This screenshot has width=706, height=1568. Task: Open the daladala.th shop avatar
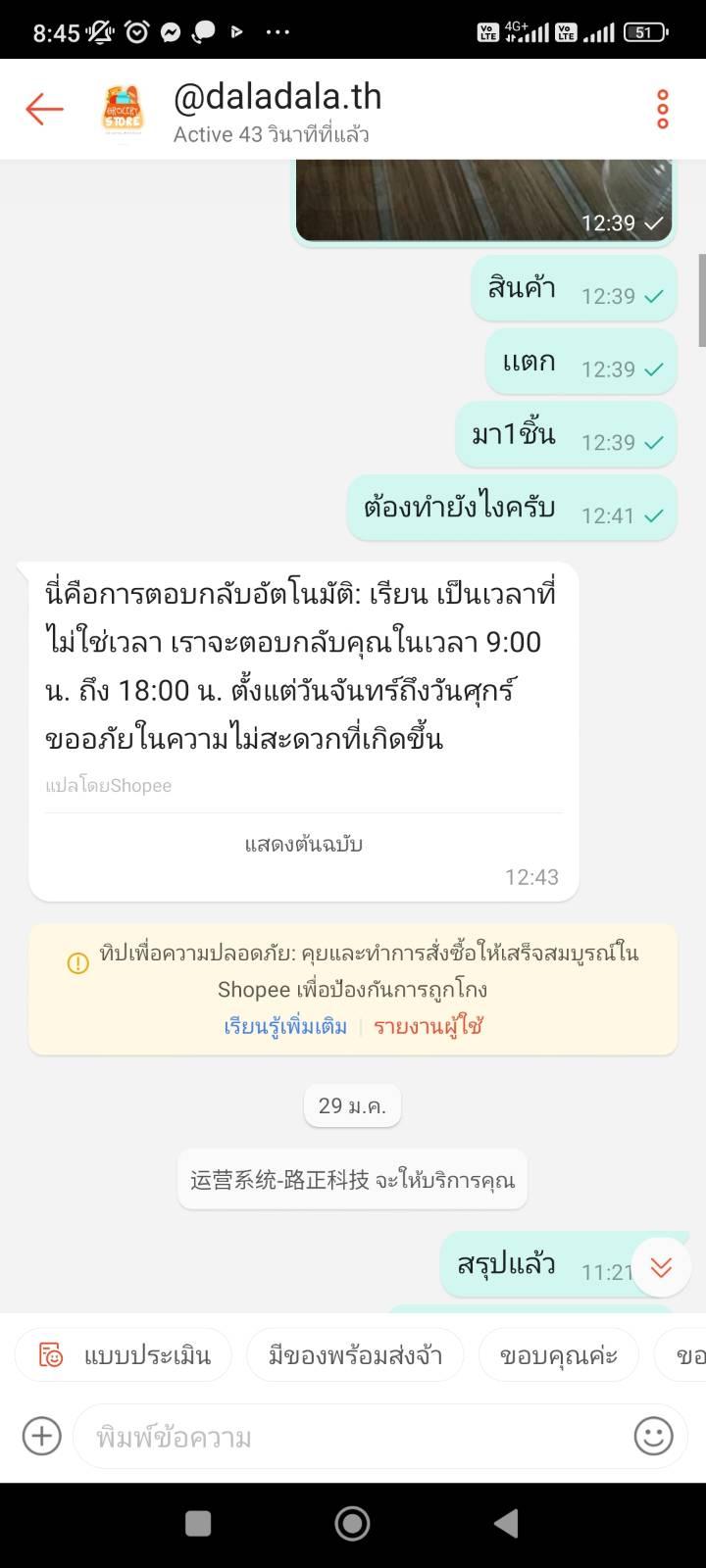point(123,109)
